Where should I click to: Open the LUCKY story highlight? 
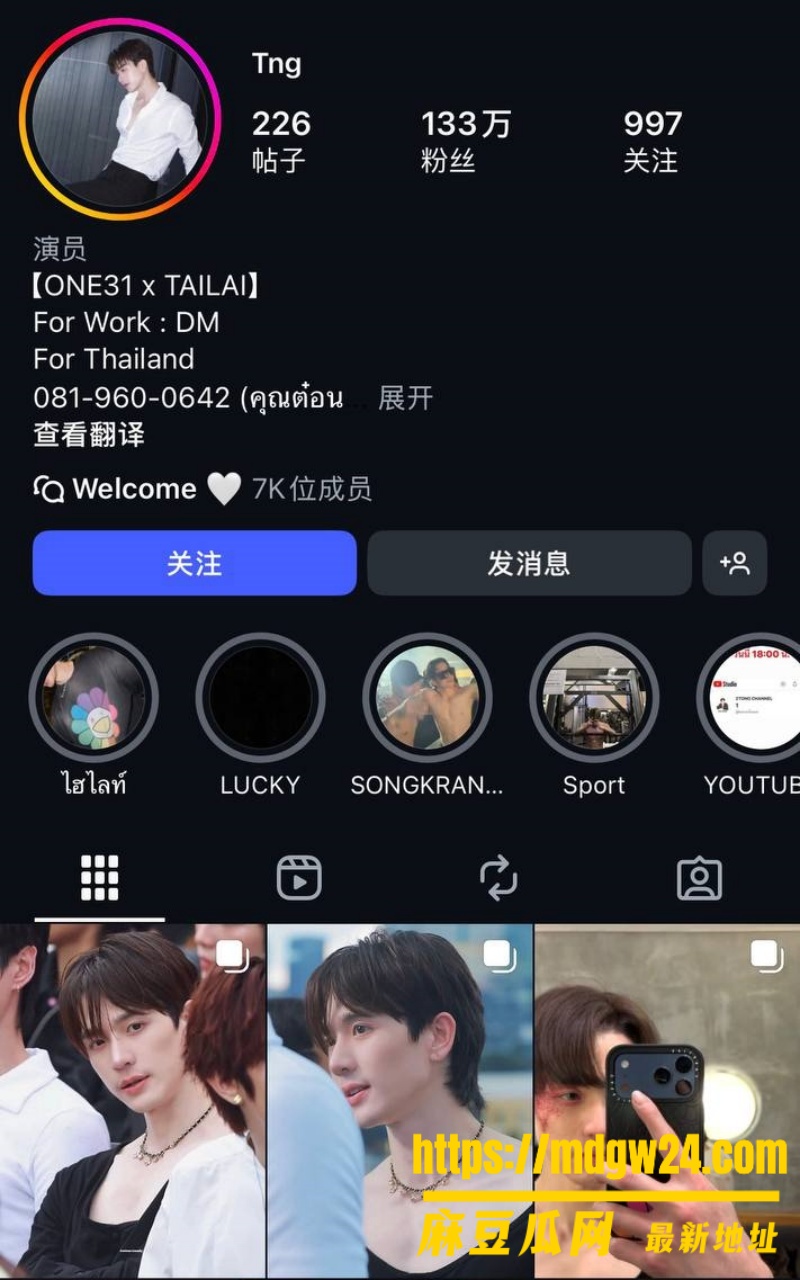(260, 698)
